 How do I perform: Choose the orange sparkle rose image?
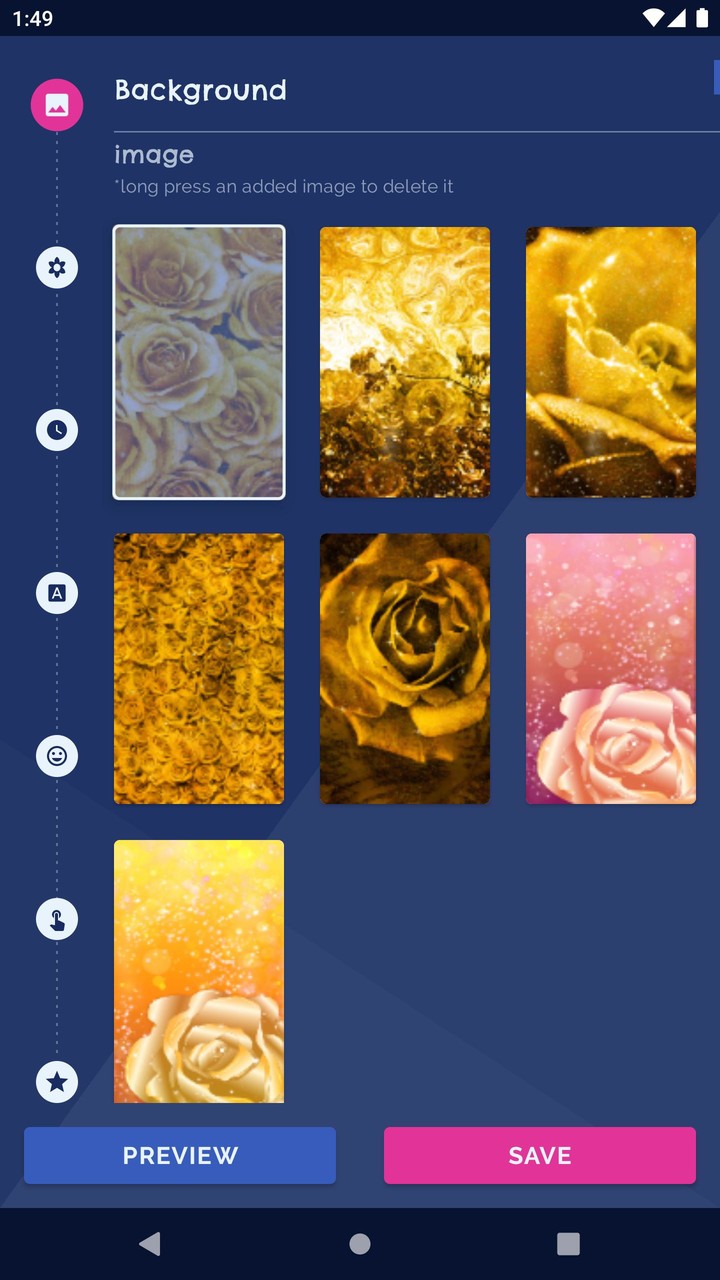[198, 970]
